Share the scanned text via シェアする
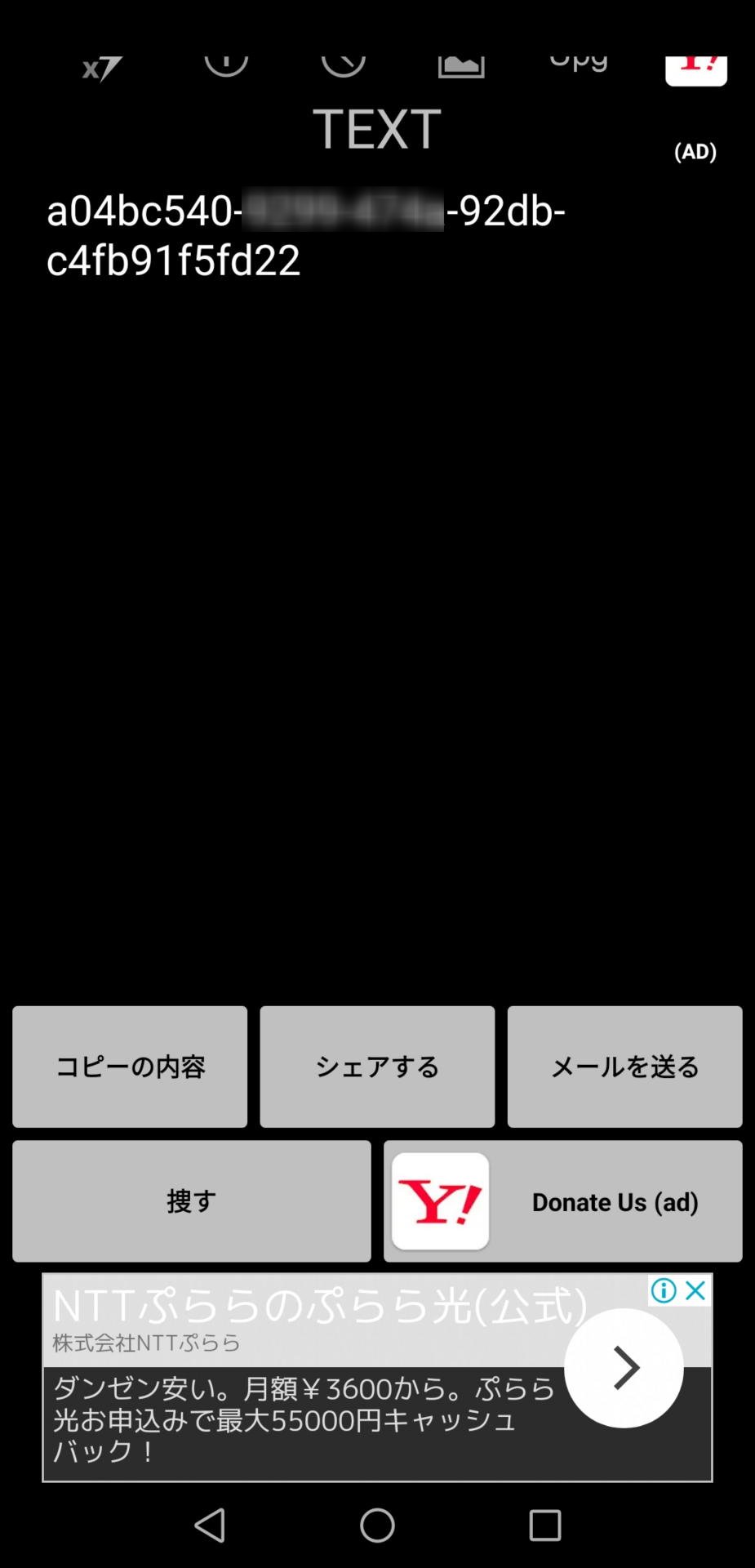The height and width of the screenshot is (1568, 755). [x=377, y=1067]
